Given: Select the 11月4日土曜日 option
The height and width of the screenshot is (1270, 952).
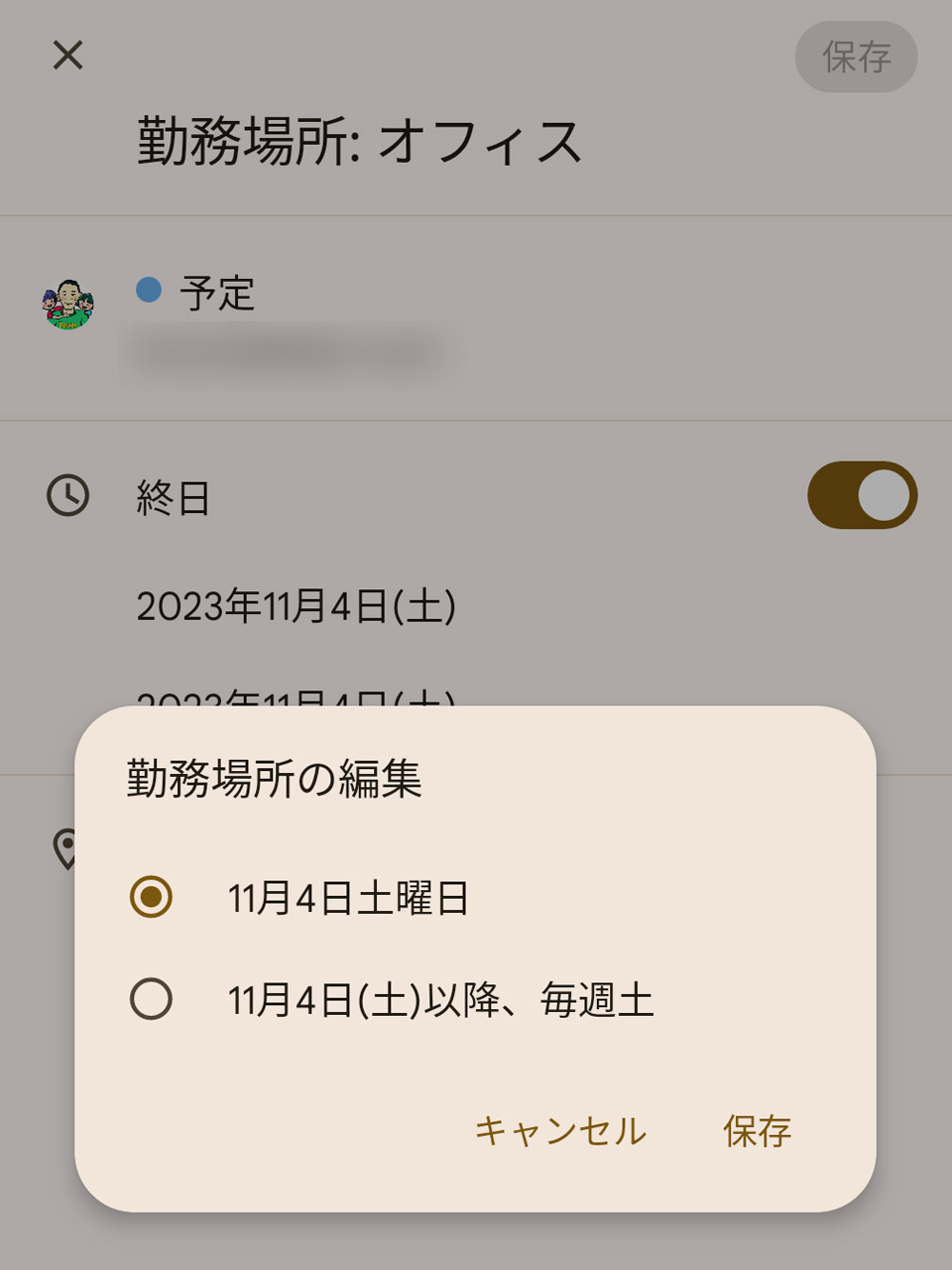Looking at the screenshot, I should [152, 897].
